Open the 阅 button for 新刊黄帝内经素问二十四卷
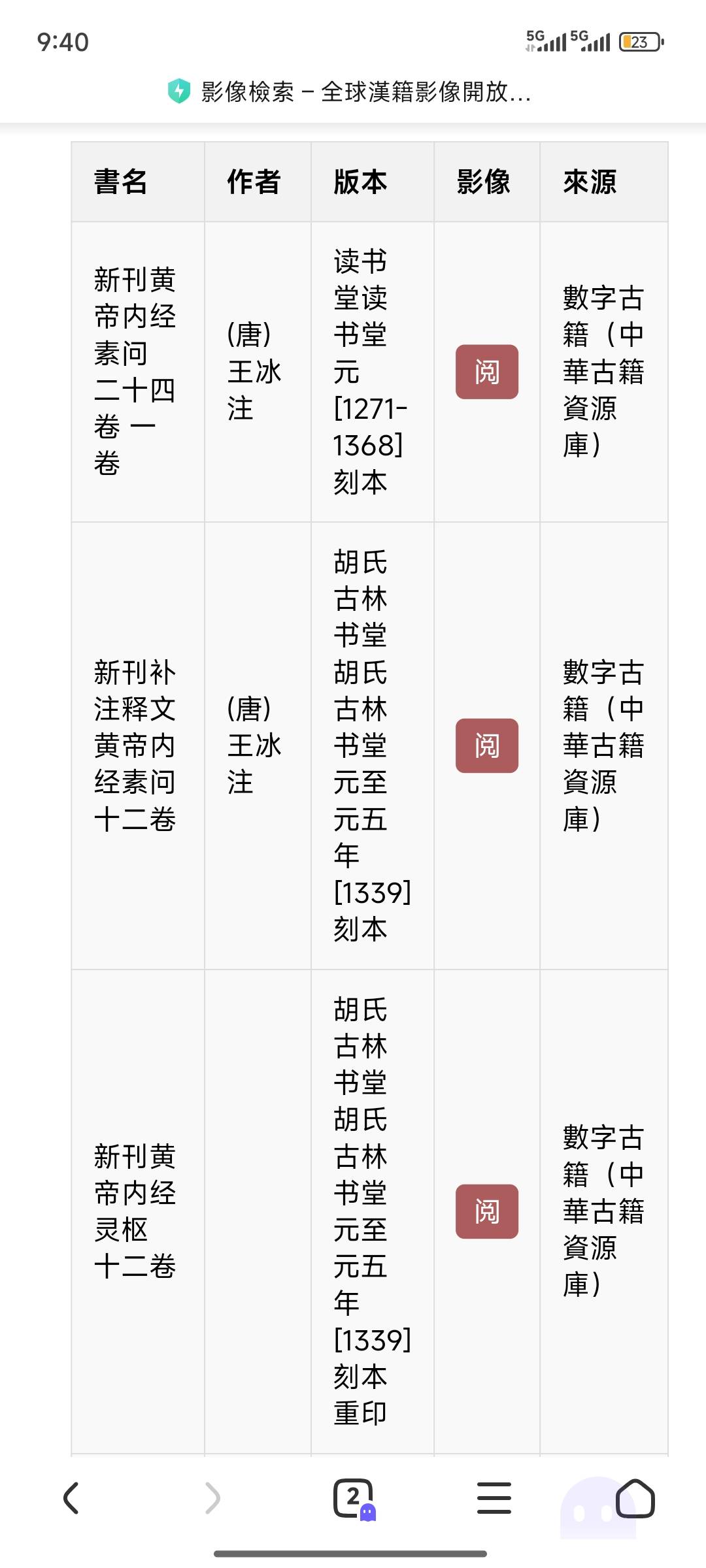The image size is (706, 1568). tap(487, 372)
